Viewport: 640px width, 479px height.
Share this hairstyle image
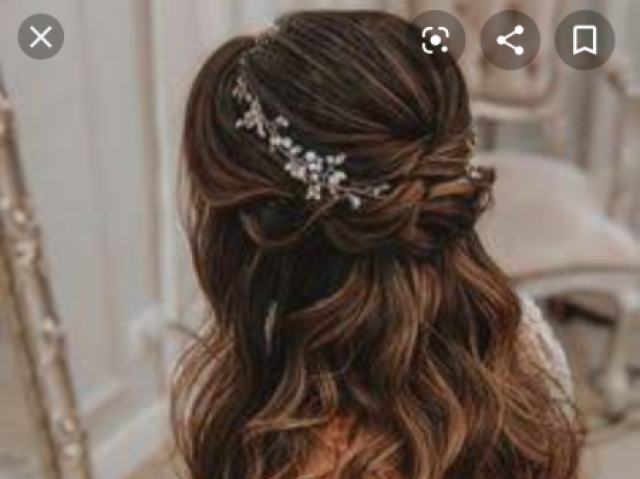[510, 40]
